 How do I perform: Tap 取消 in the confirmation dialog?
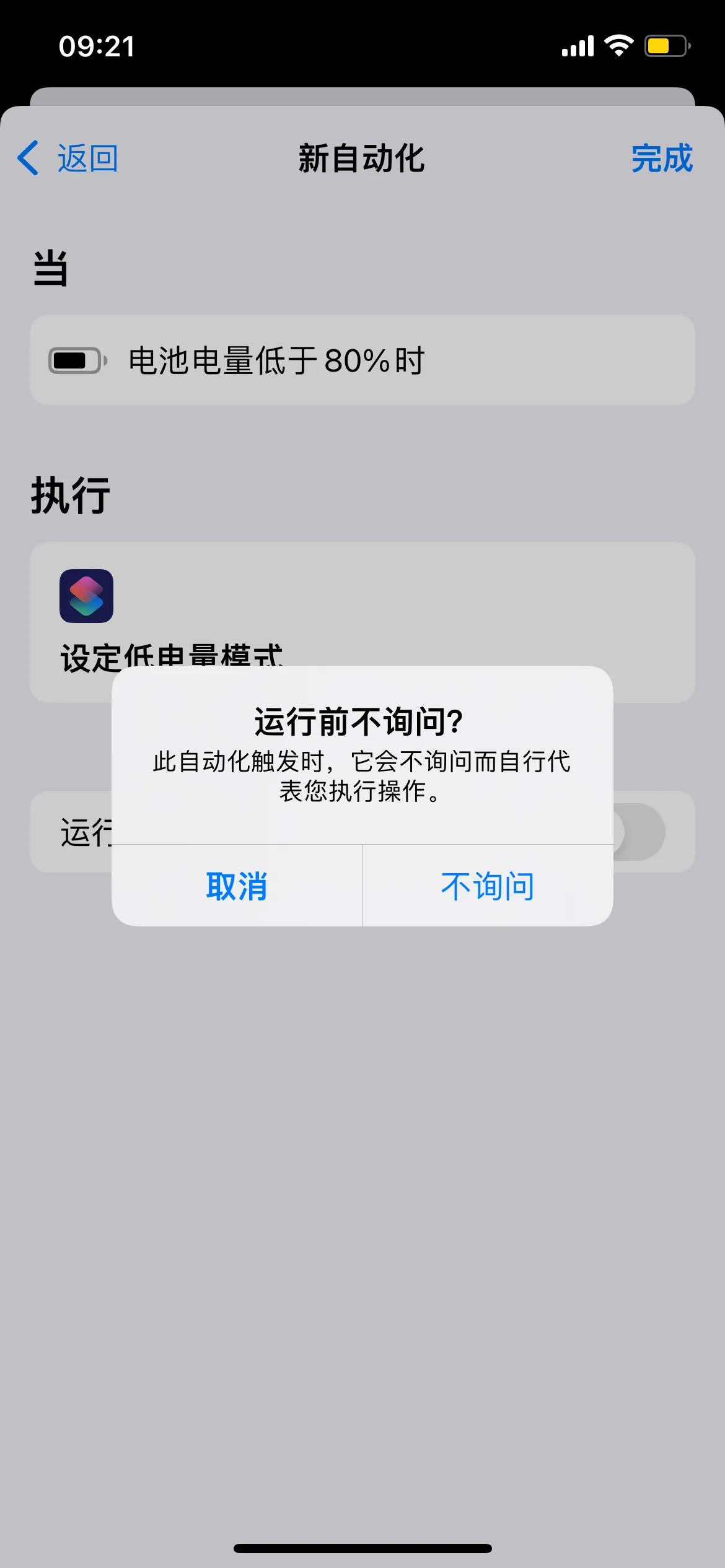(237, 887)
